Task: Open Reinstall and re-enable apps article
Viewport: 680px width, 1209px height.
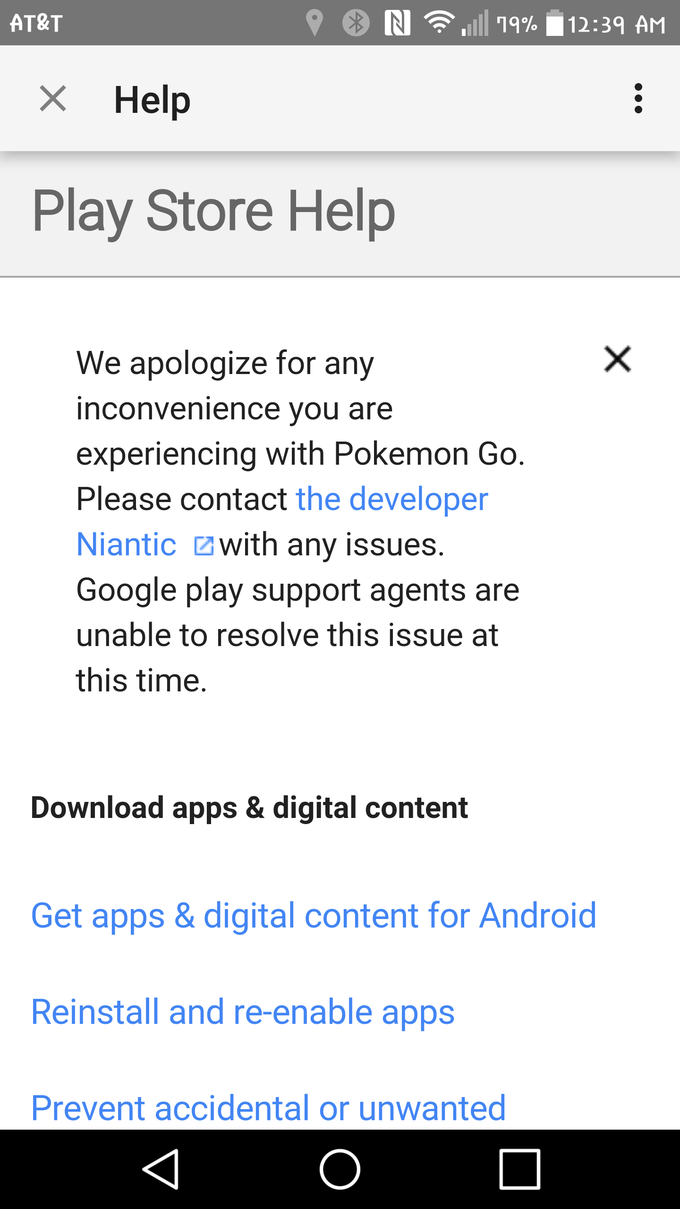Action: click(243, 1012)
